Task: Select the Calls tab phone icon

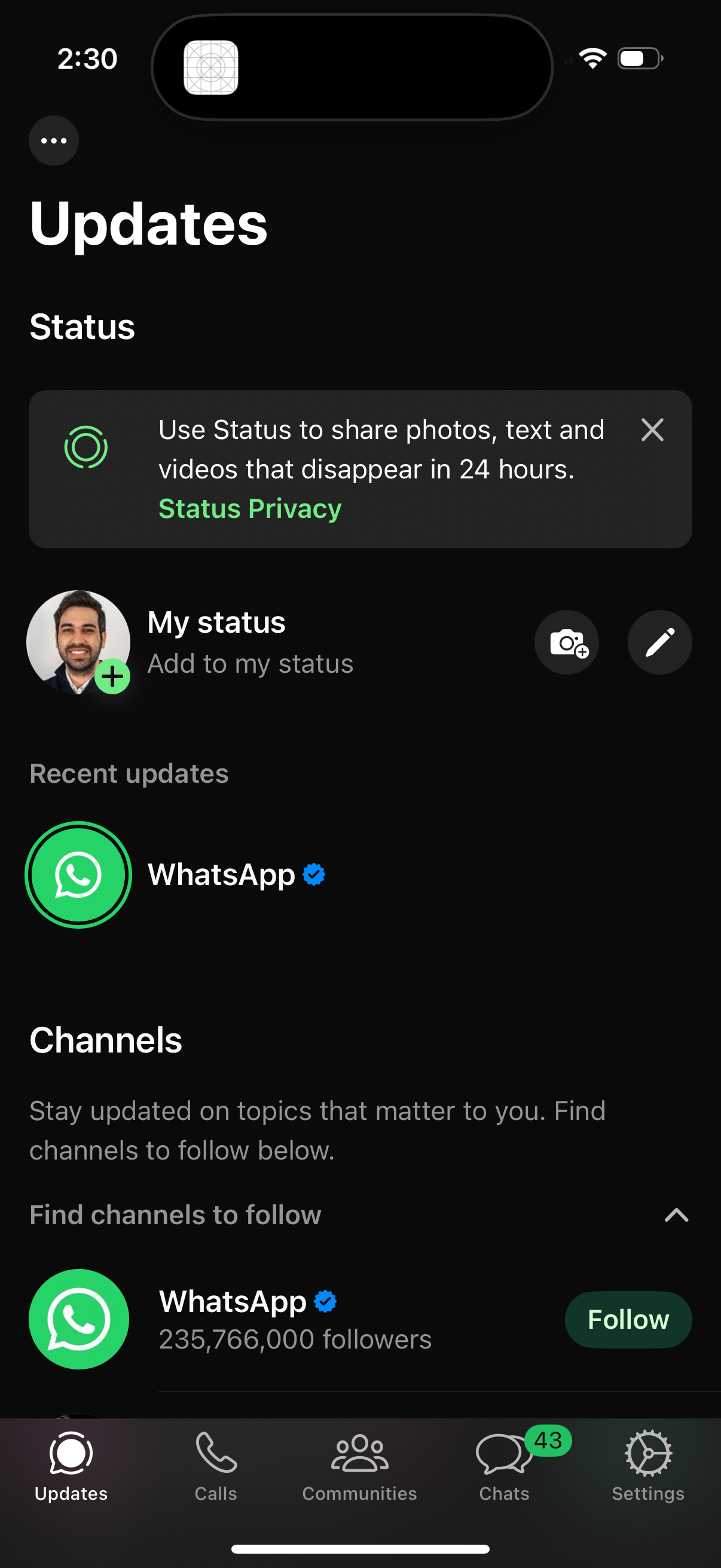Action: tap(215, 1455)
